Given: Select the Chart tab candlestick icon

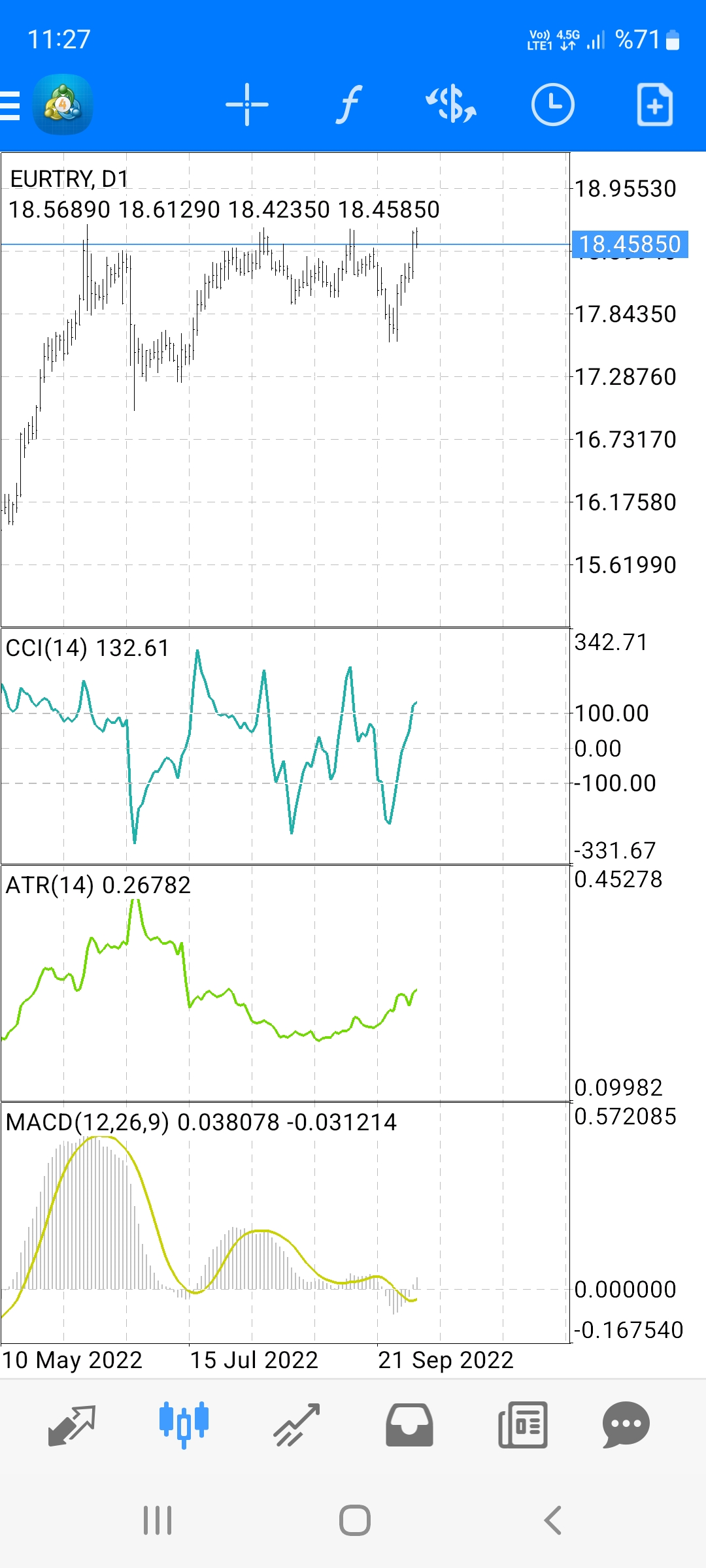Looking at the screenshot, I should 184,1424.
